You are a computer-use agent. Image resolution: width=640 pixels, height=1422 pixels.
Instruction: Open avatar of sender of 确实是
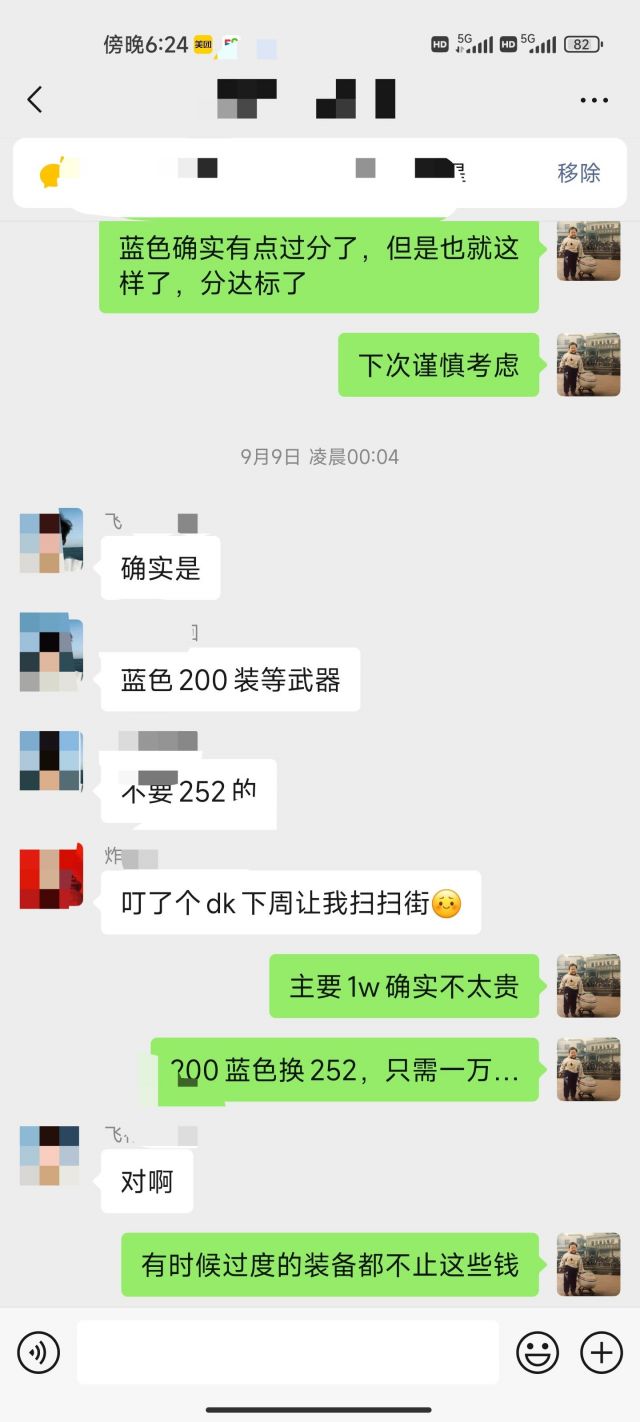click(x=50, y=541)
